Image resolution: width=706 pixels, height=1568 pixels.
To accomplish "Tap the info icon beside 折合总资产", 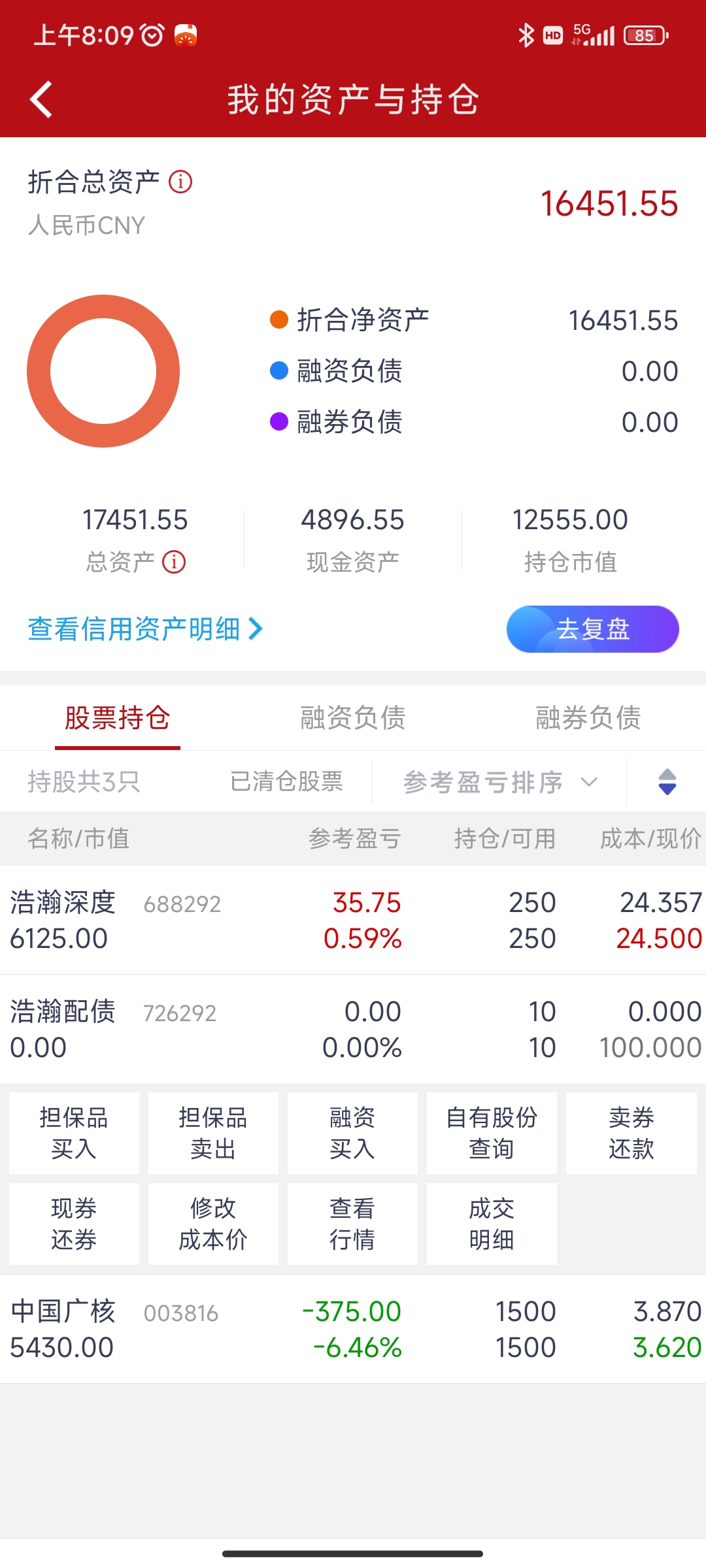I will 180,182.
